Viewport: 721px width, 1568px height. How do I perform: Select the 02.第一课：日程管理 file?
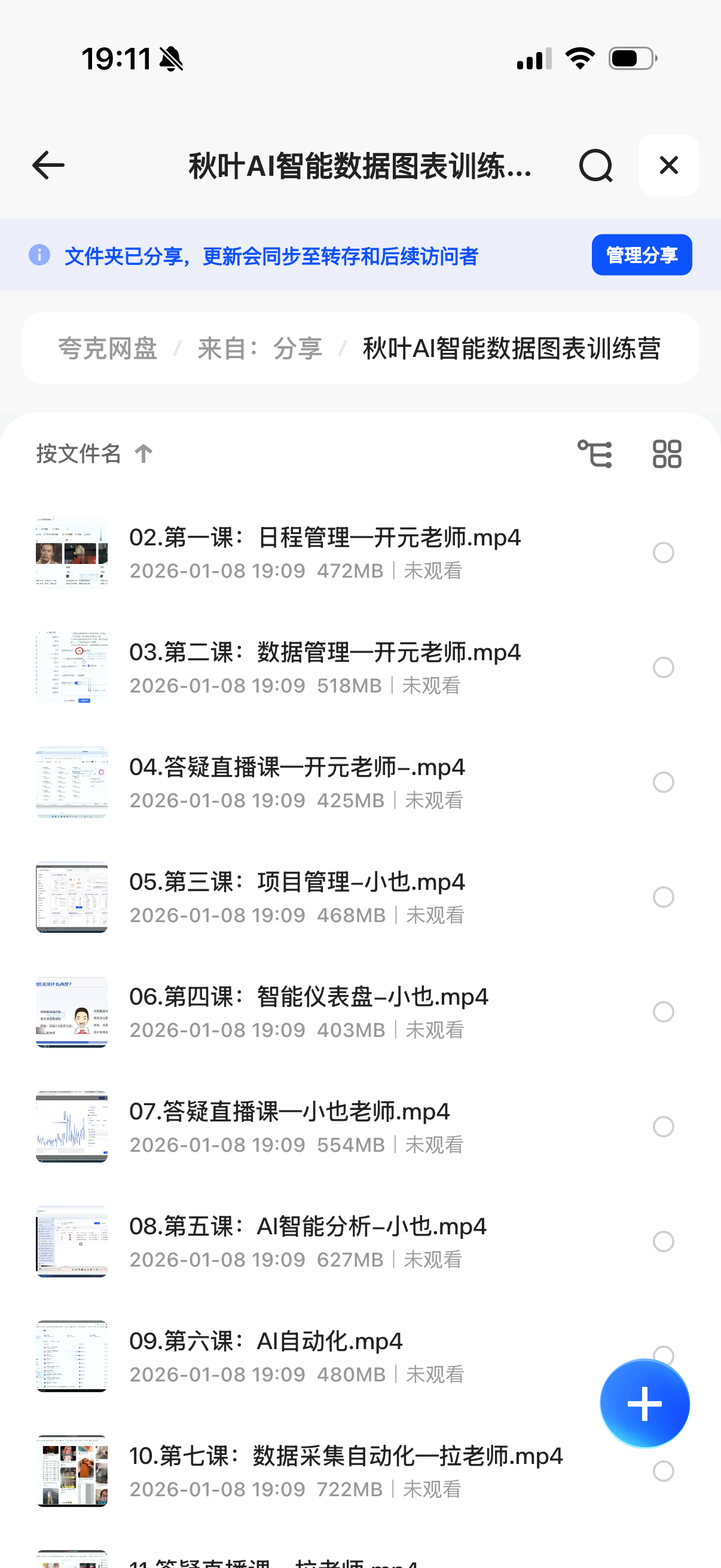(663, 553)
